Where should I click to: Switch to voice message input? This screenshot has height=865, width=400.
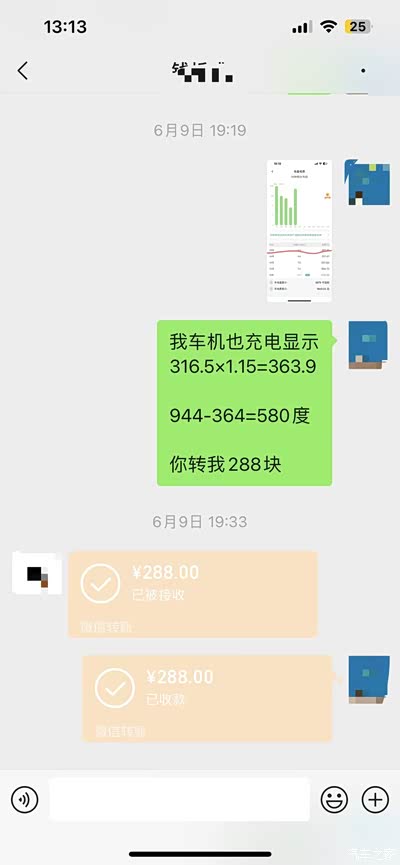[x=25, y=799]
